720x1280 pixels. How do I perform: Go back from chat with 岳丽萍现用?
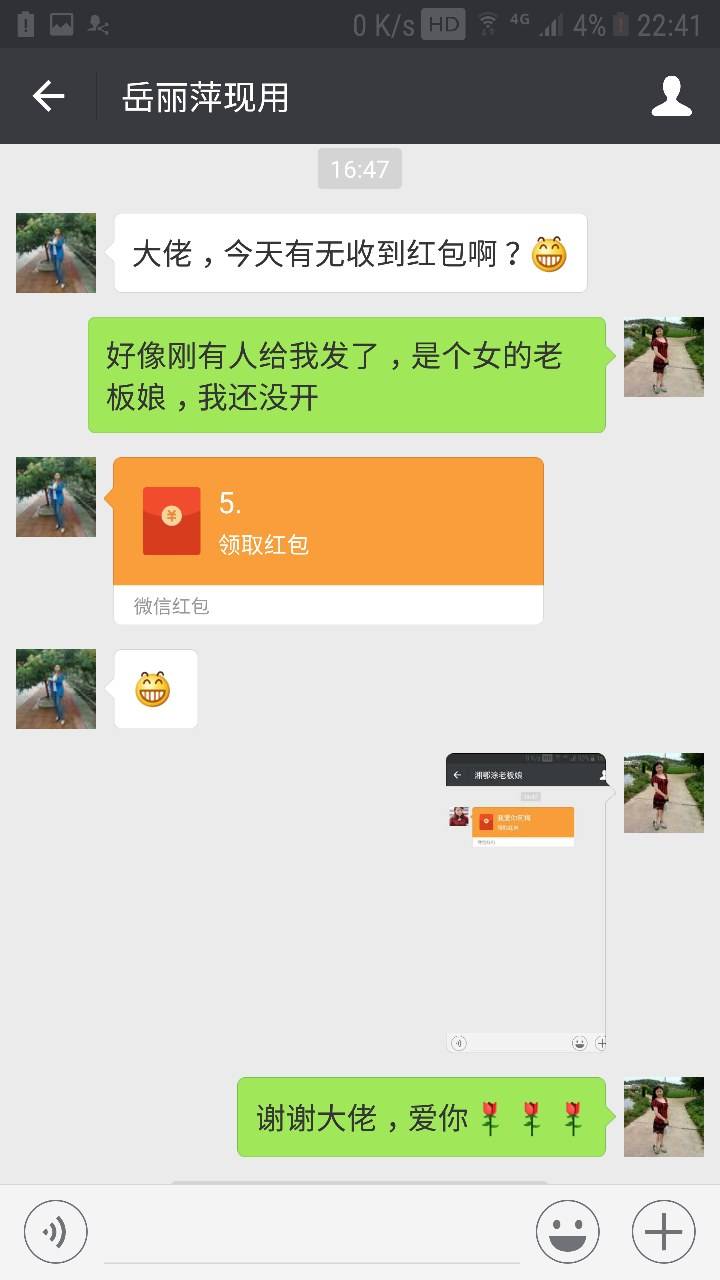click(48, 97)
